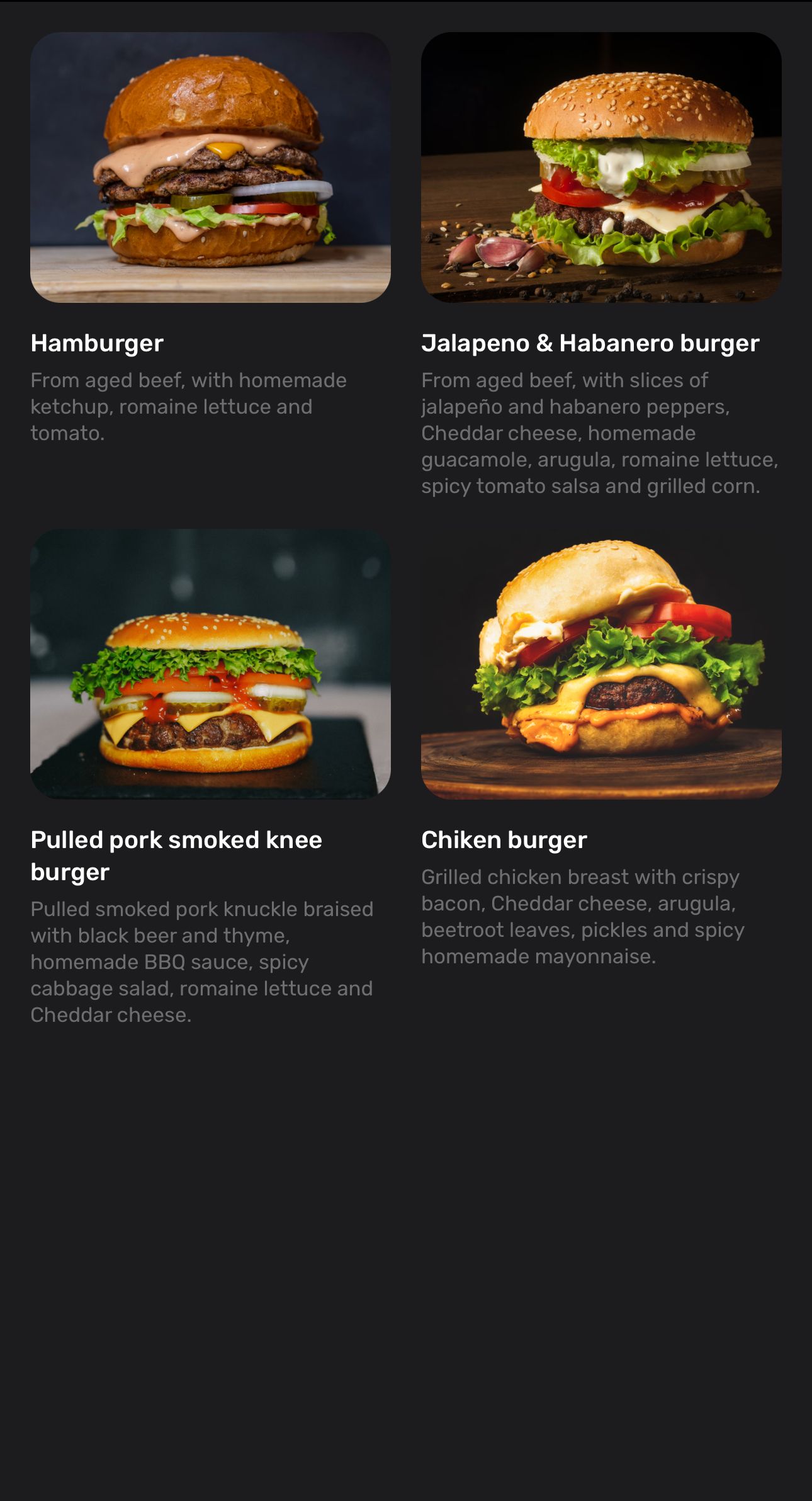This screenshot has height=1501, width=812.
Task: Open the Chiken burger card
Action: (601, 664)
